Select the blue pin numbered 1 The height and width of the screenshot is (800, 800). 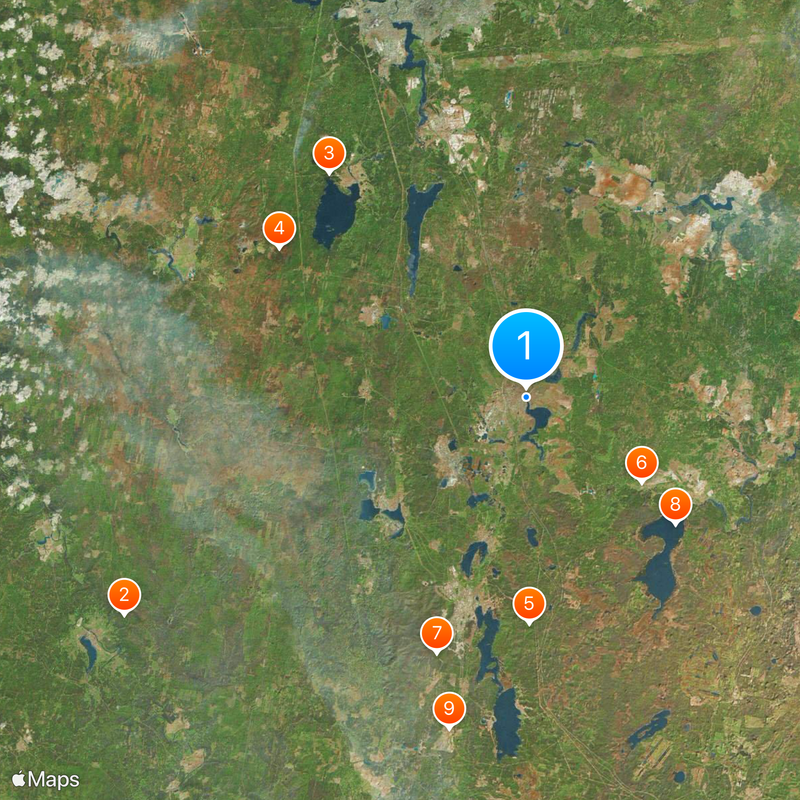pos(526,346)
